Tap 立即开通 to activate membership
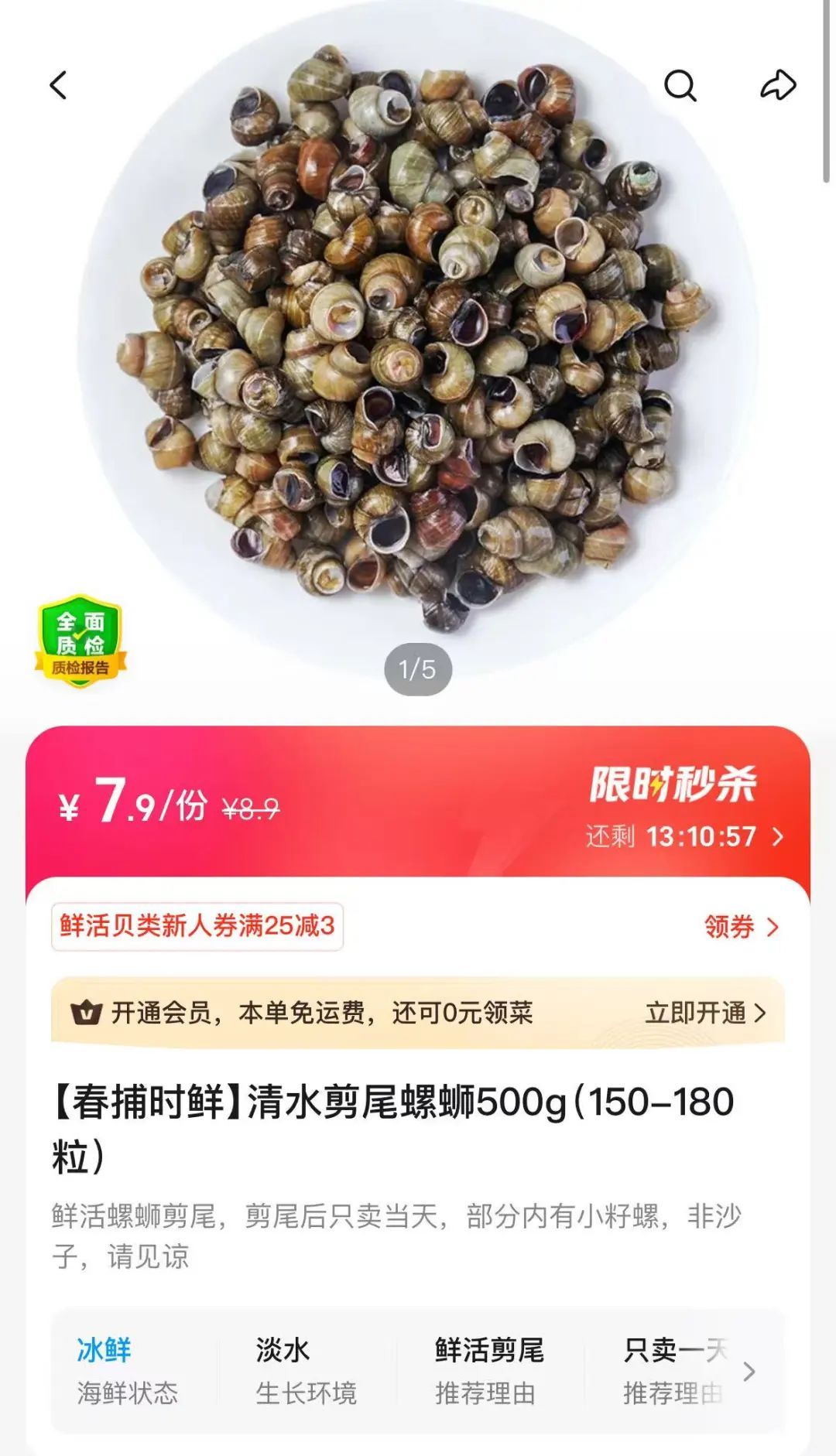 tap(705, 1013)
